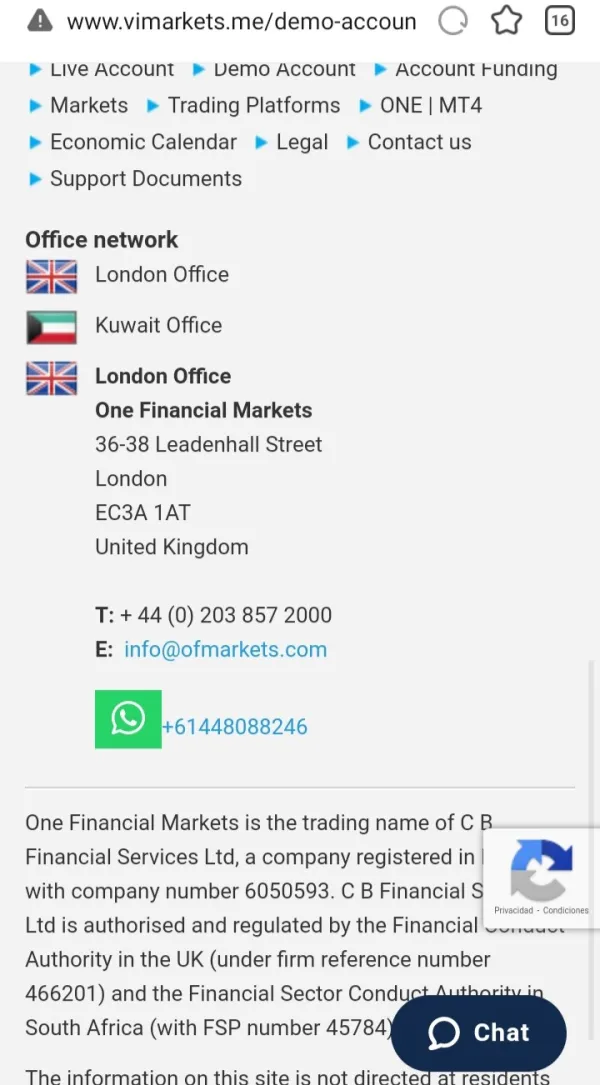The image size is (600, 1085).
Task: Go to Account Funding
Action: point(476,69)
